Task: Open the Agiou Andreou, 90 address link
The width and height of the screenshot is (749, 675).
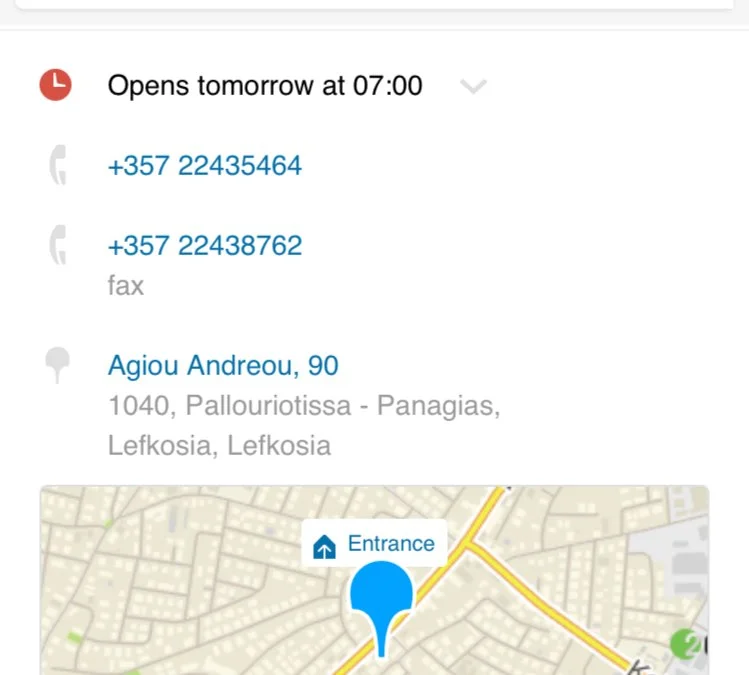Action: 222,366
